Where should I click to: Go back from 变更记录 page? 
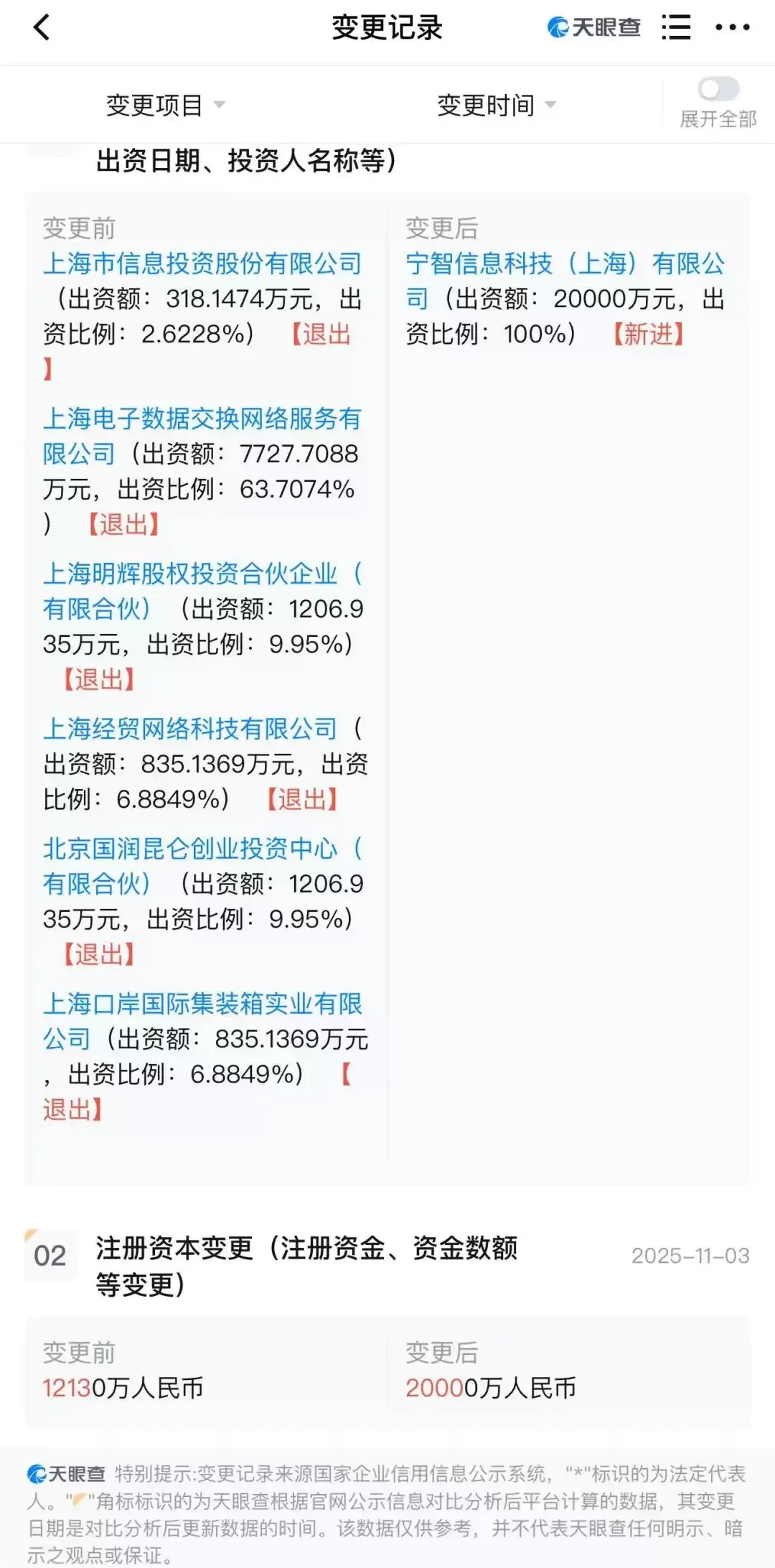tap(42, 29)
